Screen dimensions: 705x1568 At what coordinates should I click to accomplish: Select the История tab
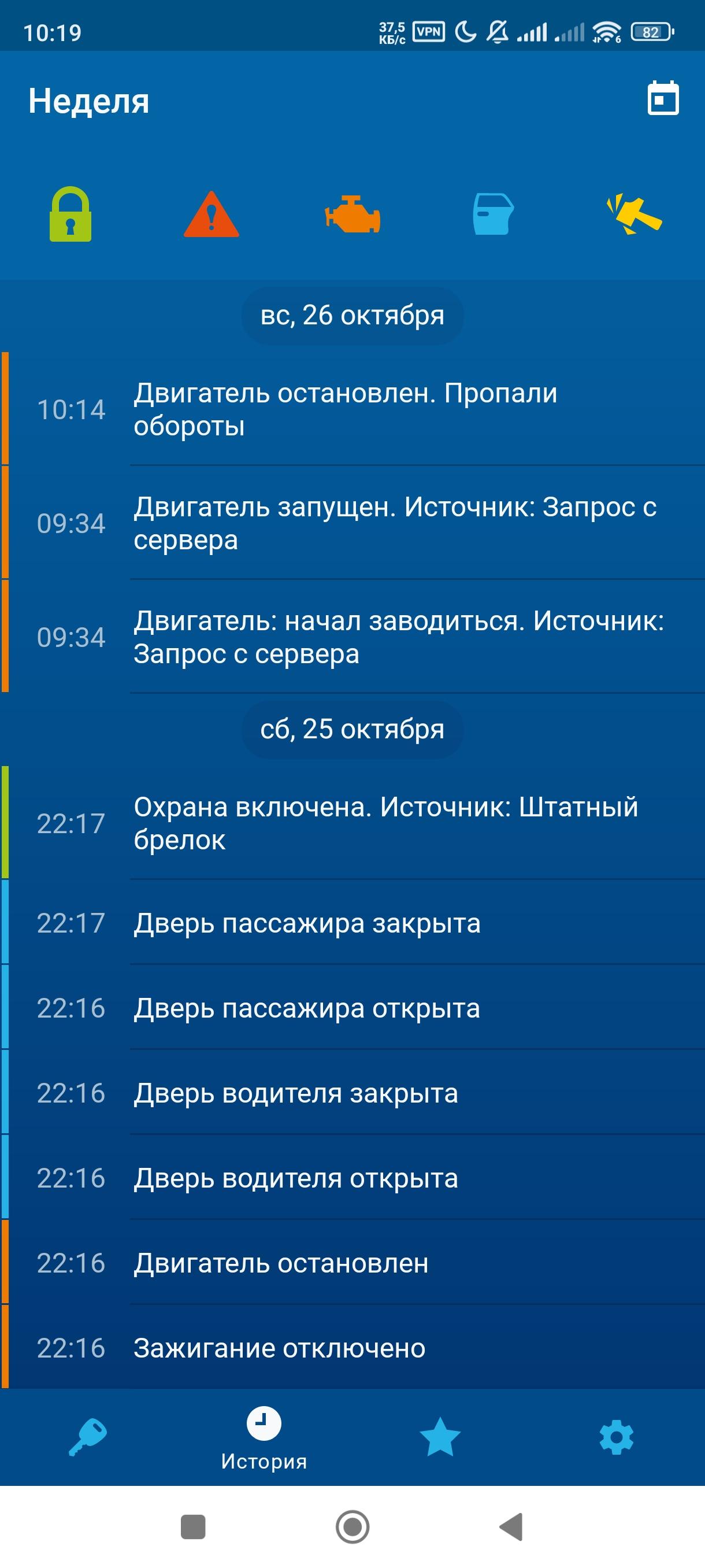click(x=264, y=1437)
